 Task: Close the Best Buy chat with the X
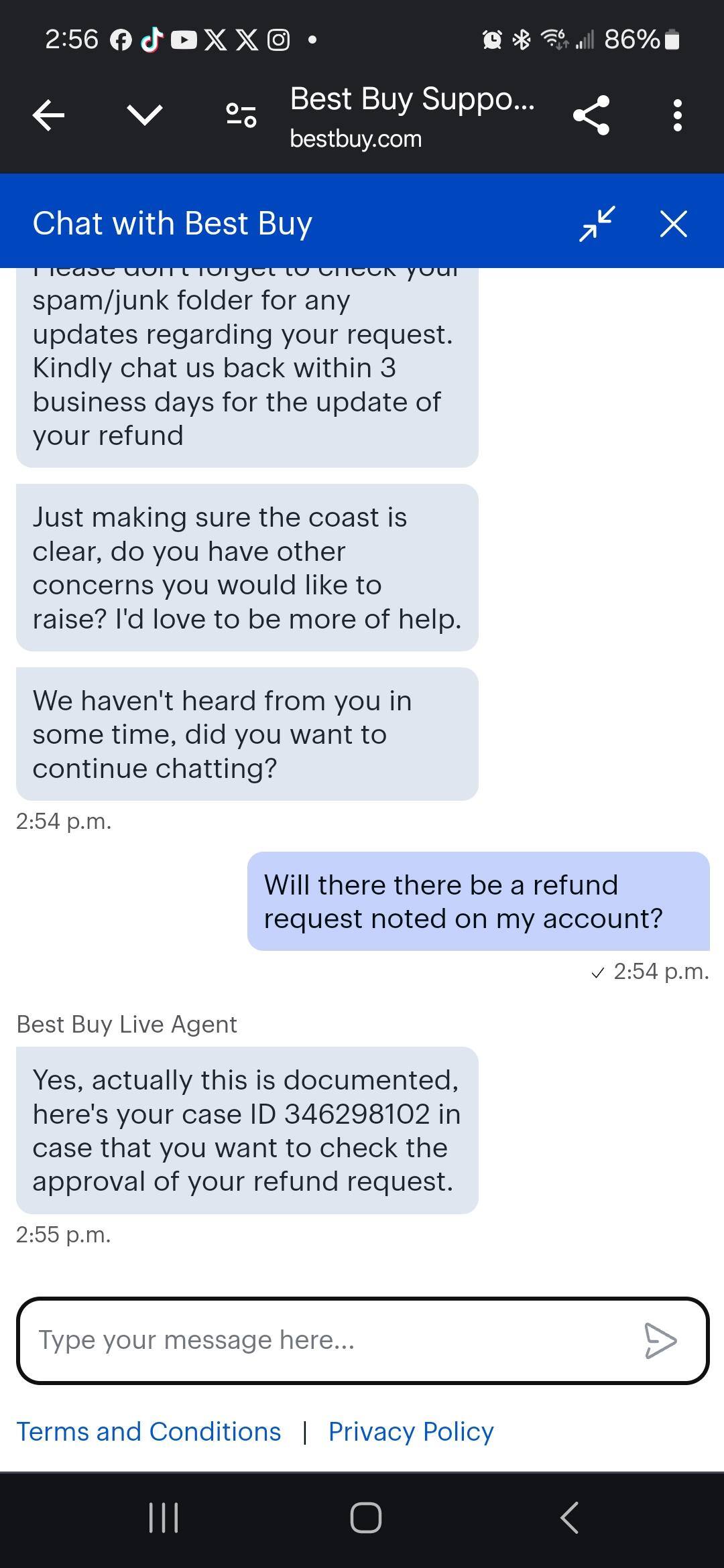[x=673, y=223]
